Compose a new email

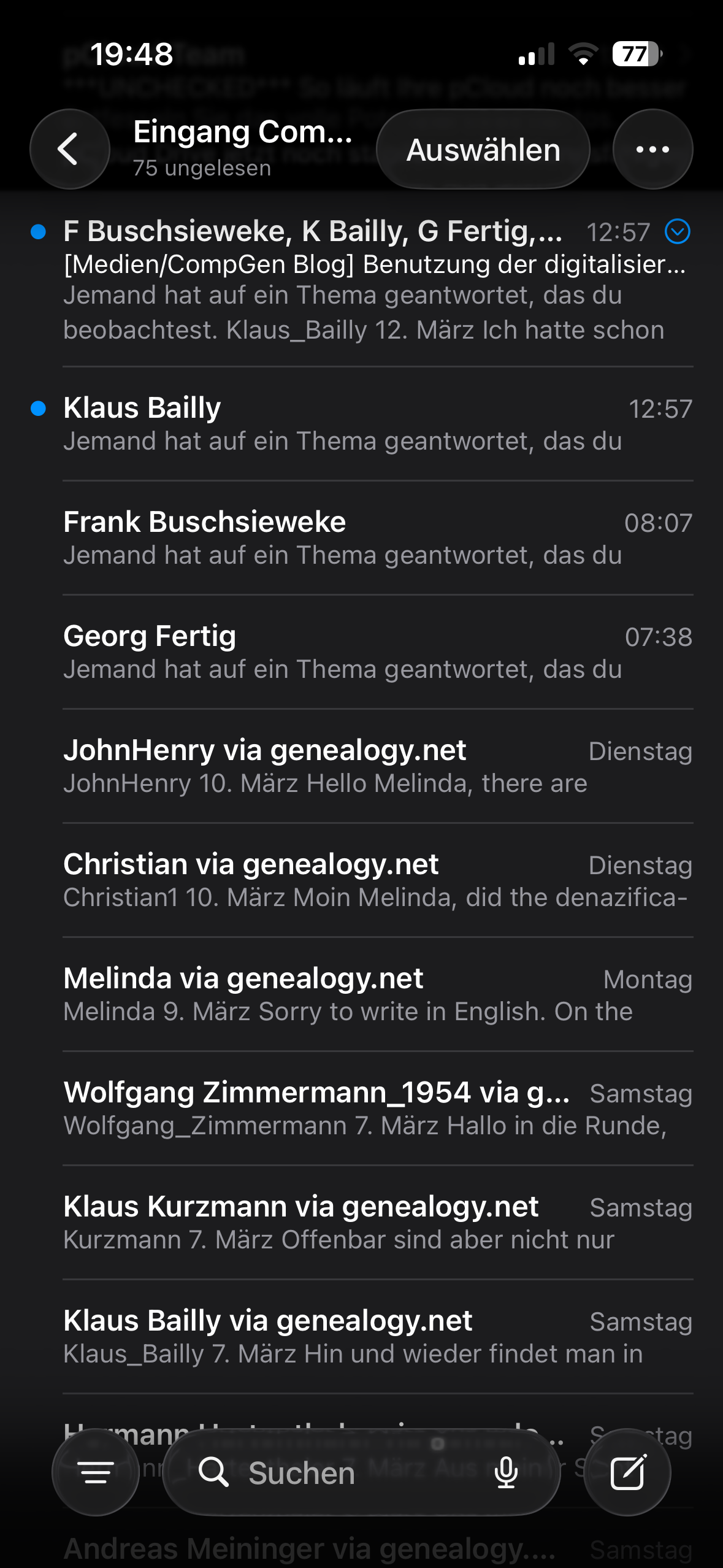point(627,1472)
